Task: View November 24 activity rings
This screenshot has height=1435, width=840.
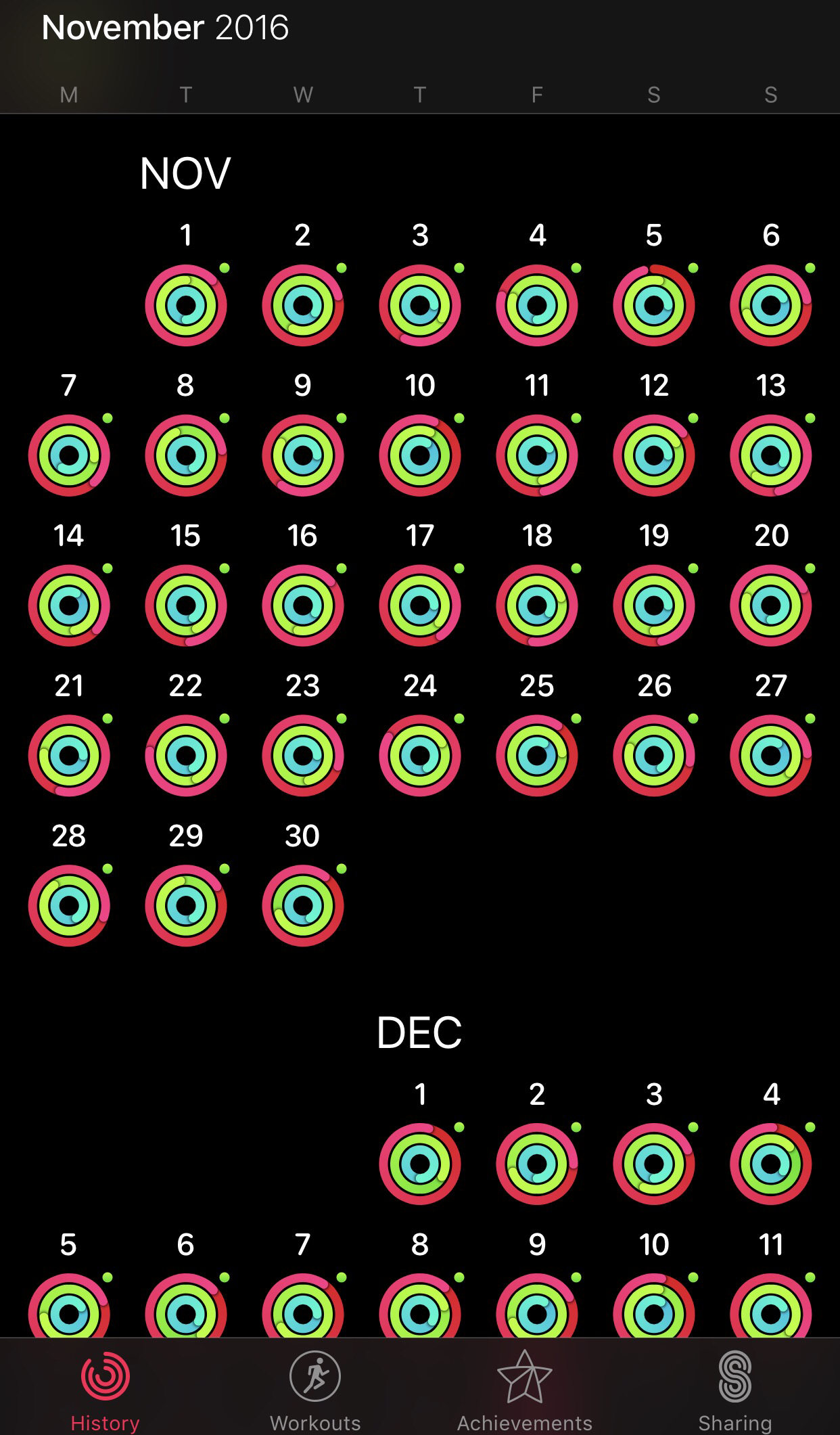Action: tap(420, 756)
